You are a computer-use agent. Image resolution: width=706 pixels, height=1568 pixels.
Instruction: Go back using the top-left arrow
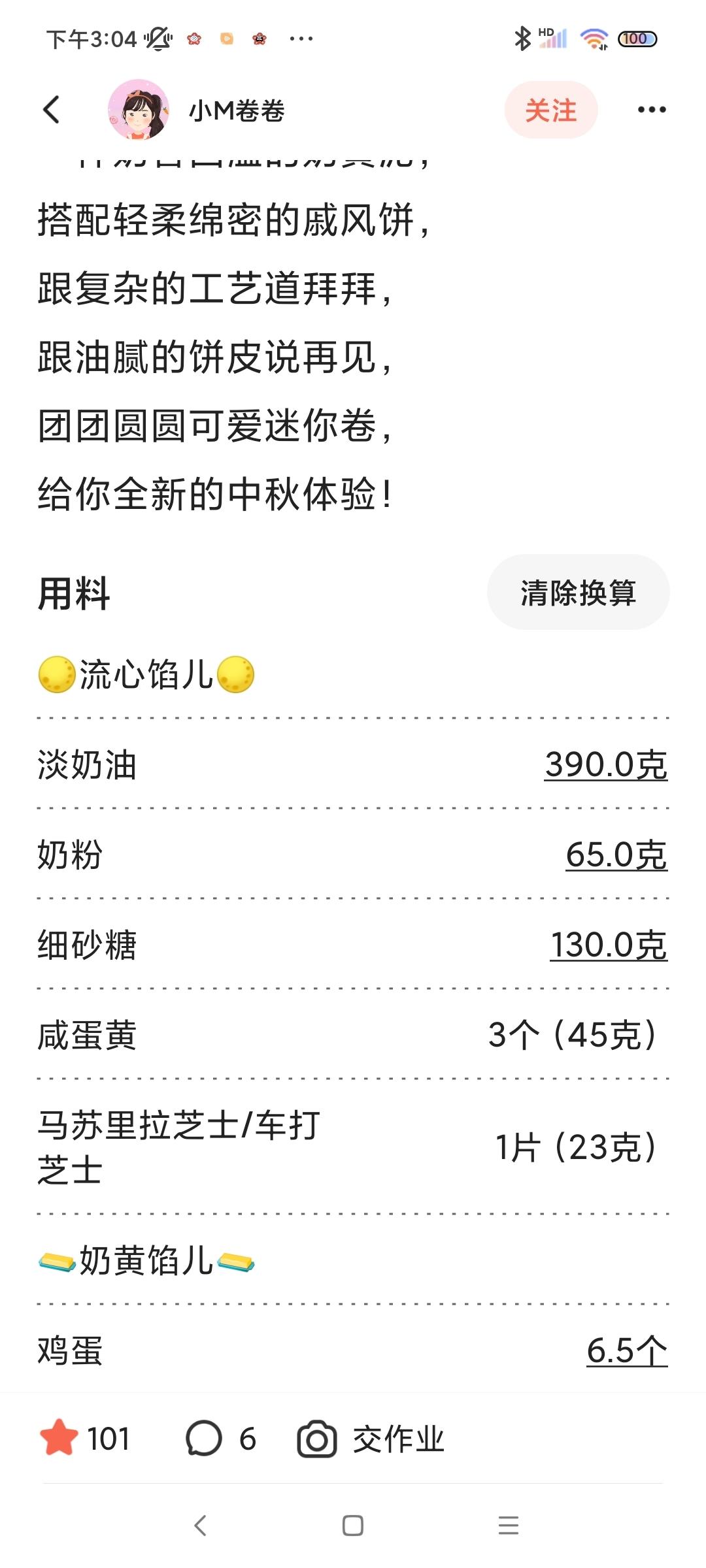click(x=51, y=110)
